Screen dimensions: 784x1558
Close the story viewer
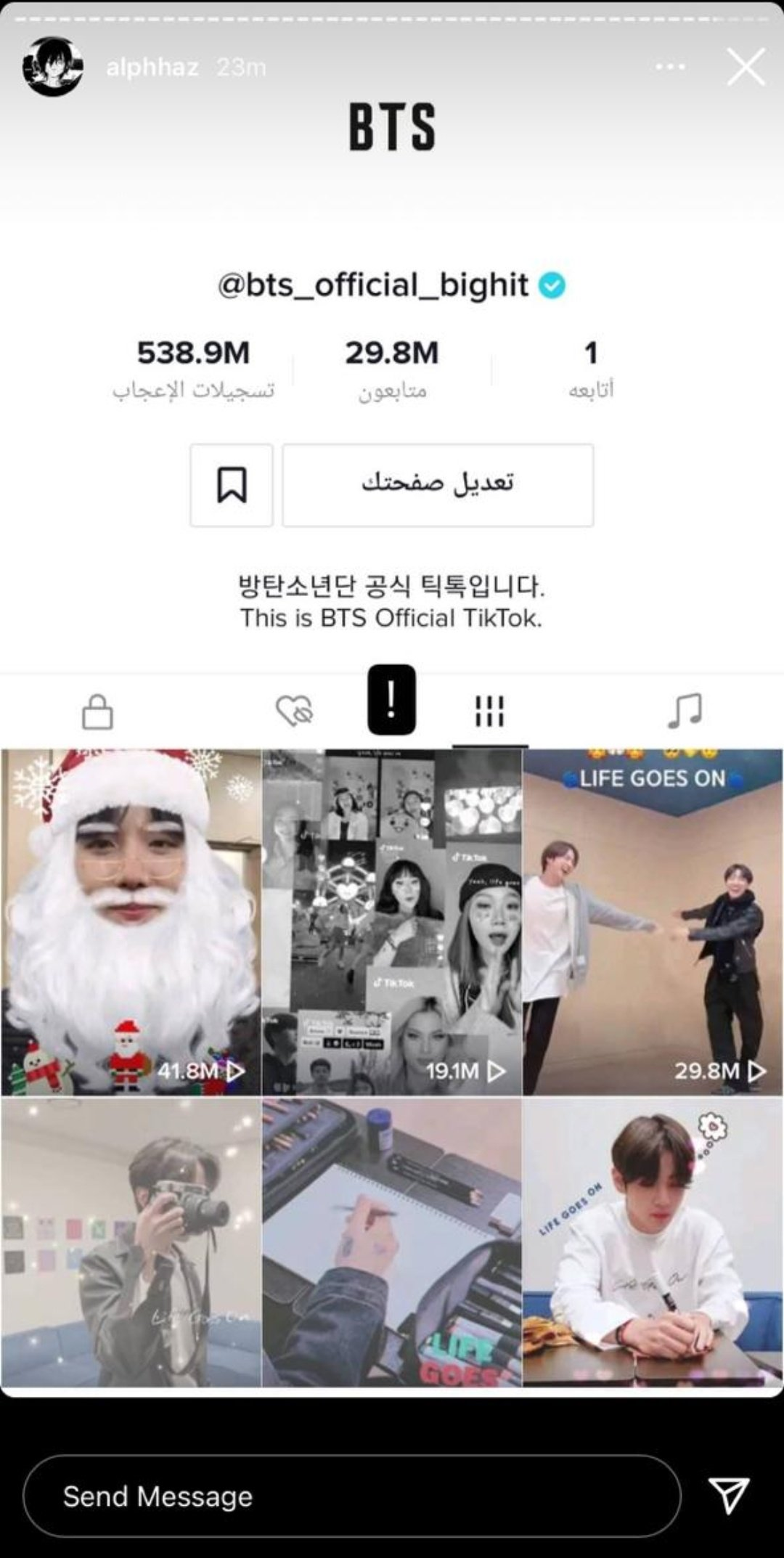coord(746,68)
